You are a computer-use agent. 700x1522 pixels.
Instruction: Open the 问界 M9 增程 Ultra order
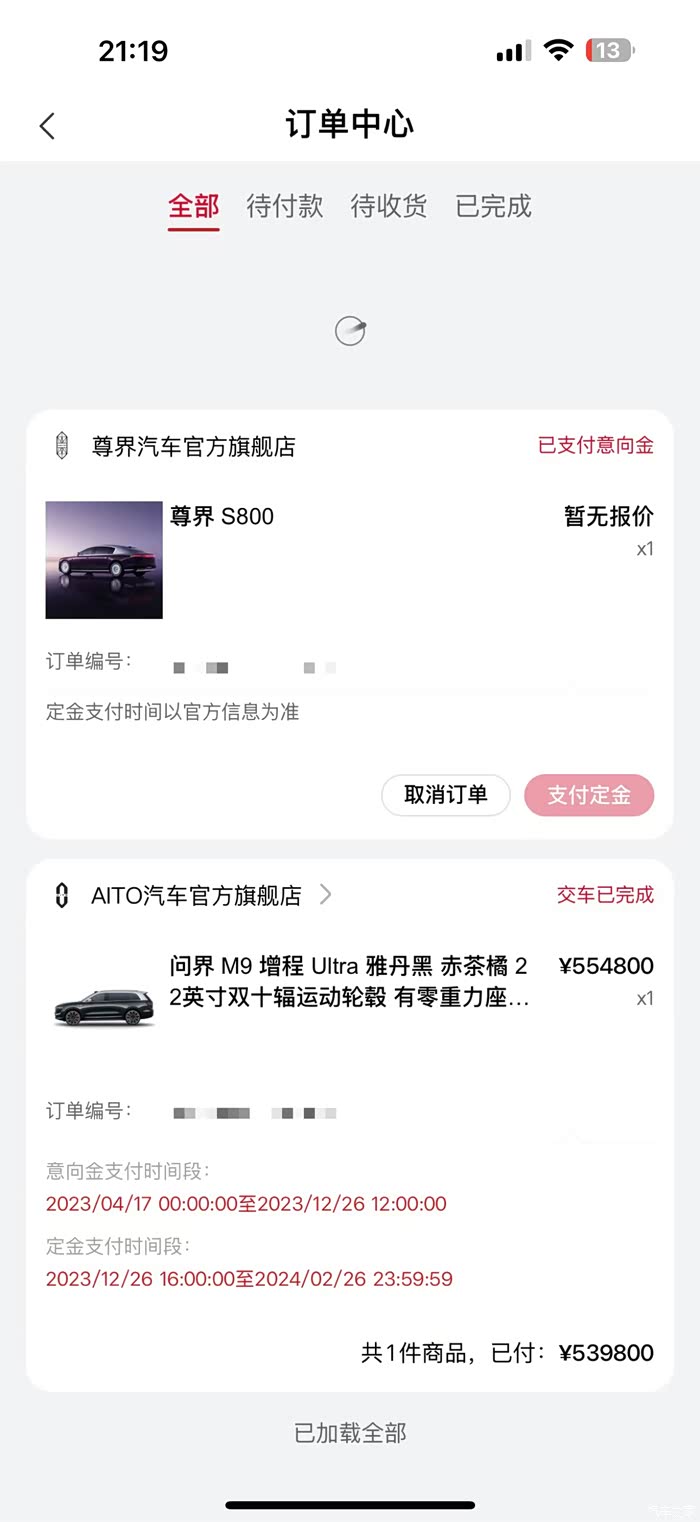(348, 981)
